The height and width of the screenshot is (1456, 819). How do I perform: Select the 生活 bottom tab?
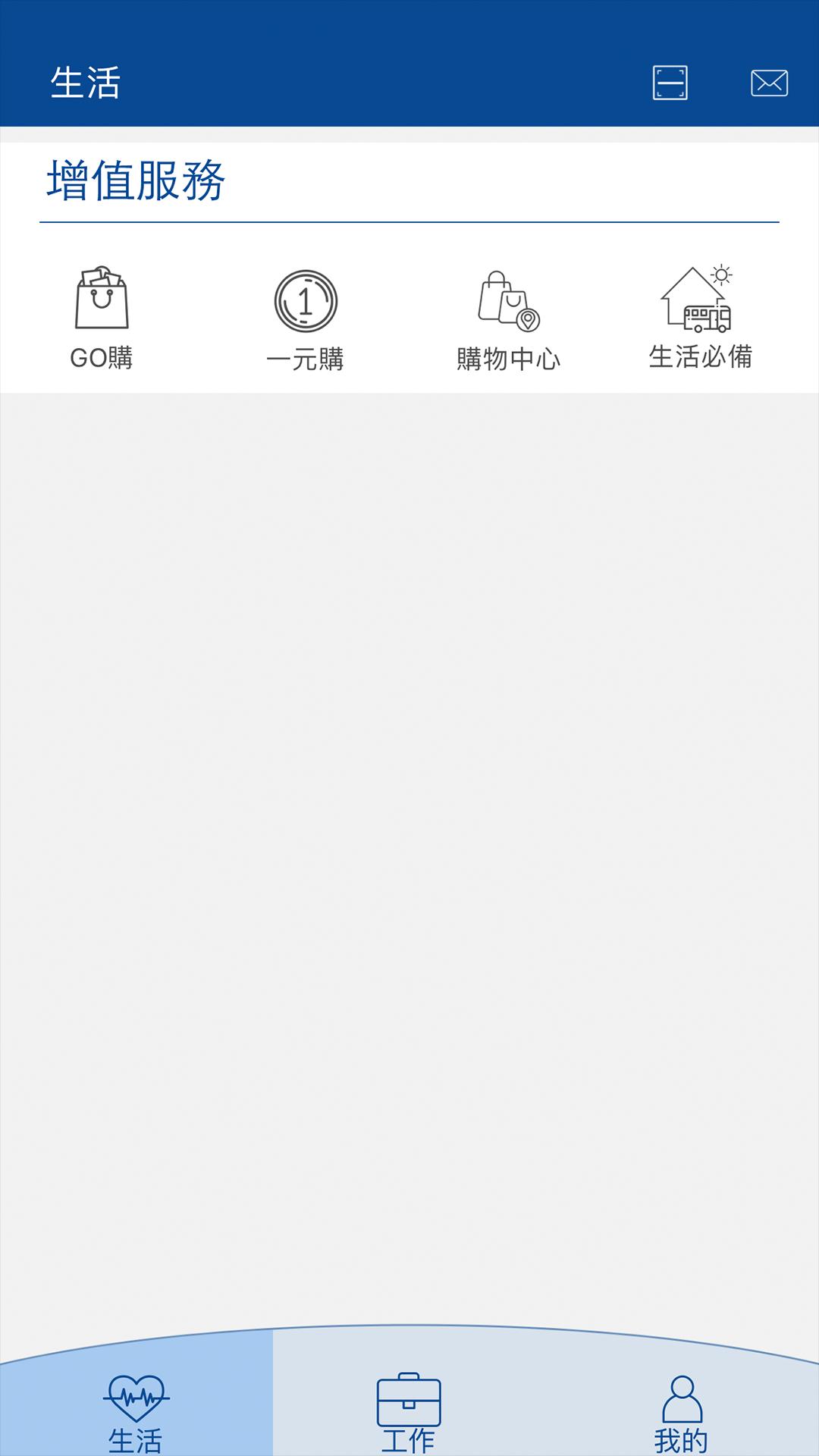coord(136,1412)
